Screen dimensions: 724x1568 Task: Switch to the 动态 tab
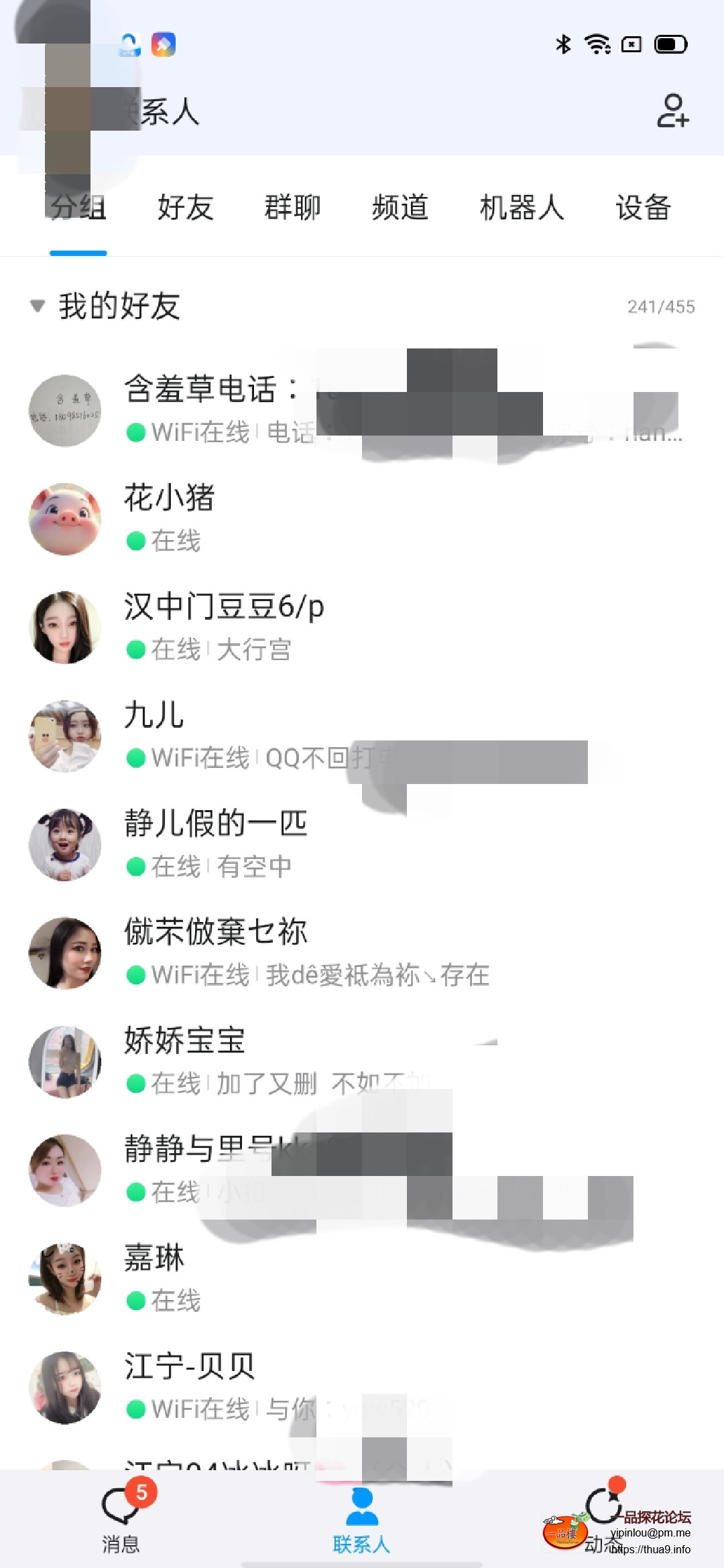tap(602, 1522)
